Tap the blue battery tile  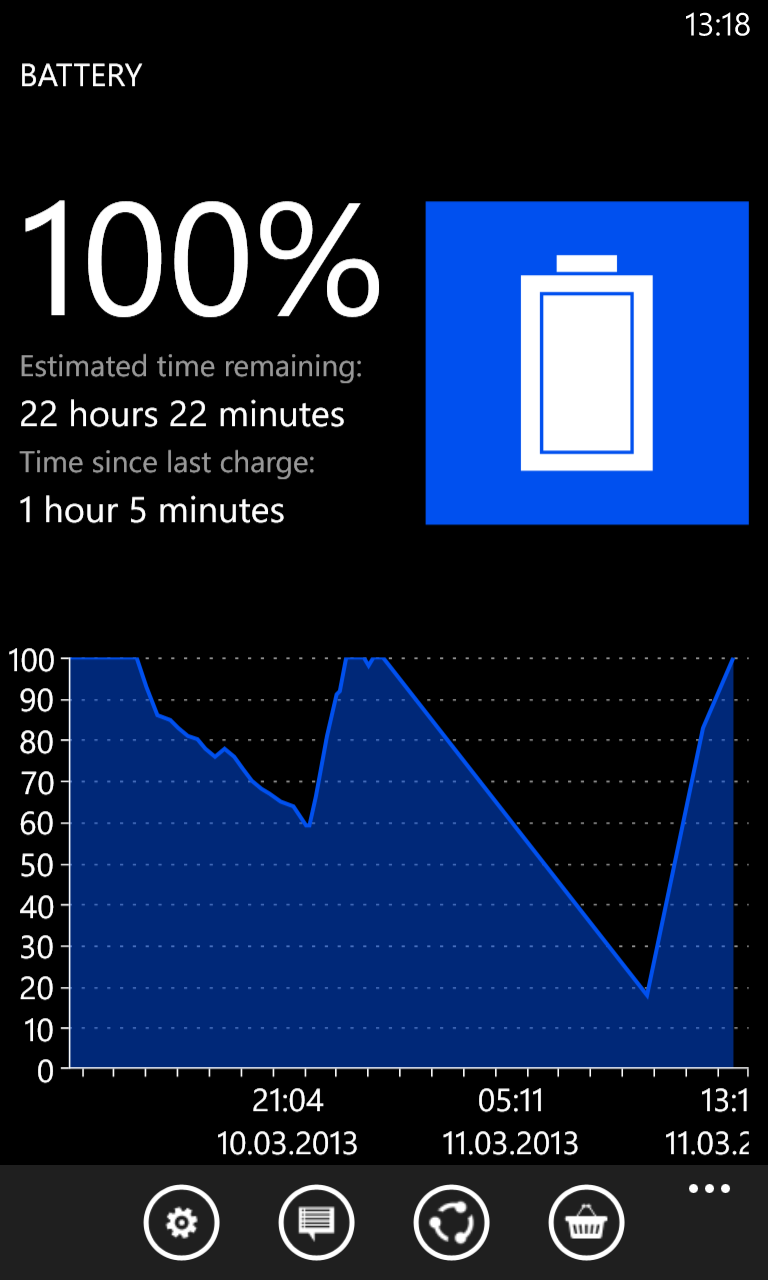[x=587, y=363]
